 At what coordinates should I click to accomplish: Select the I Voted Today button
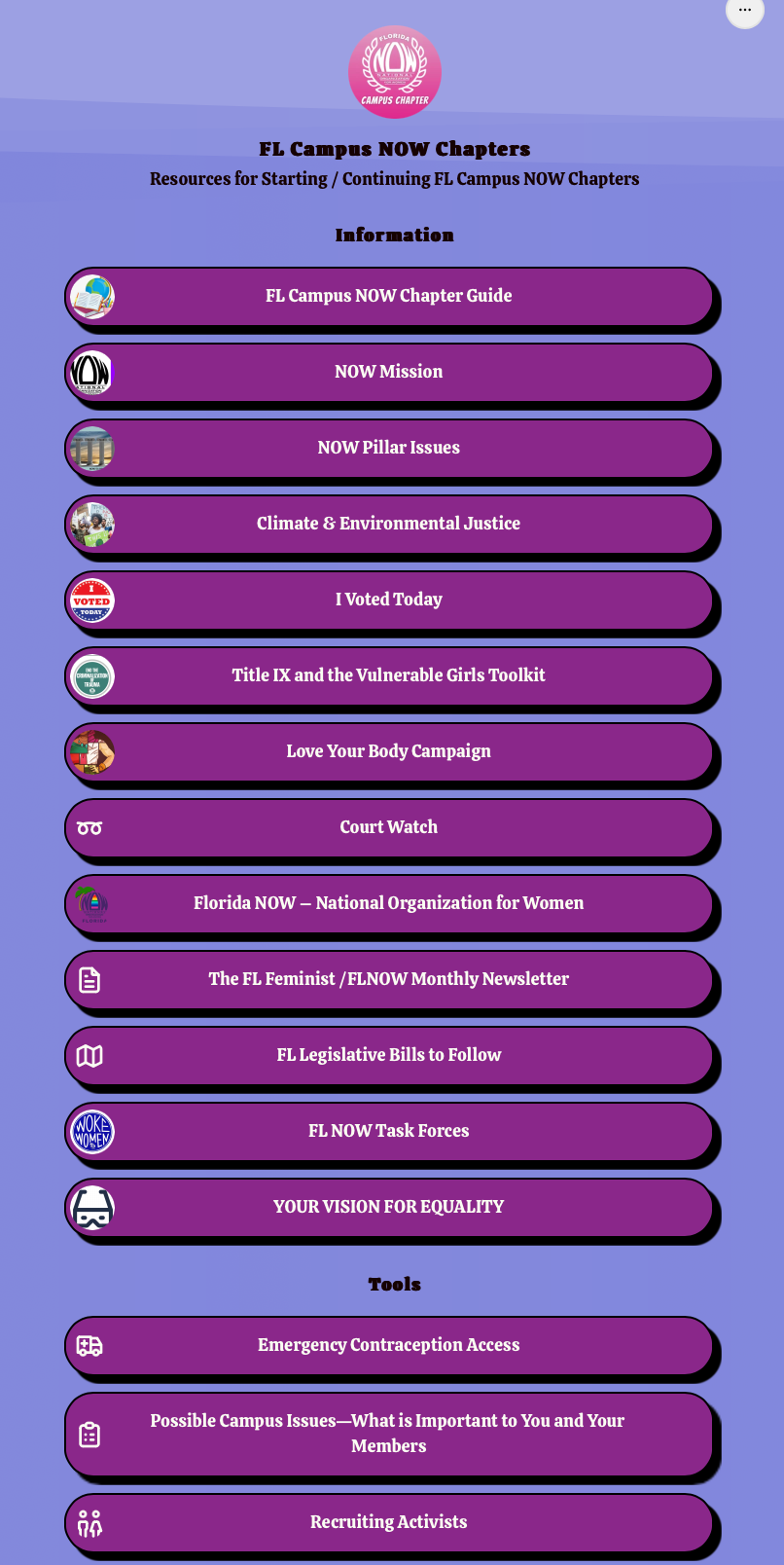point(389,600)
